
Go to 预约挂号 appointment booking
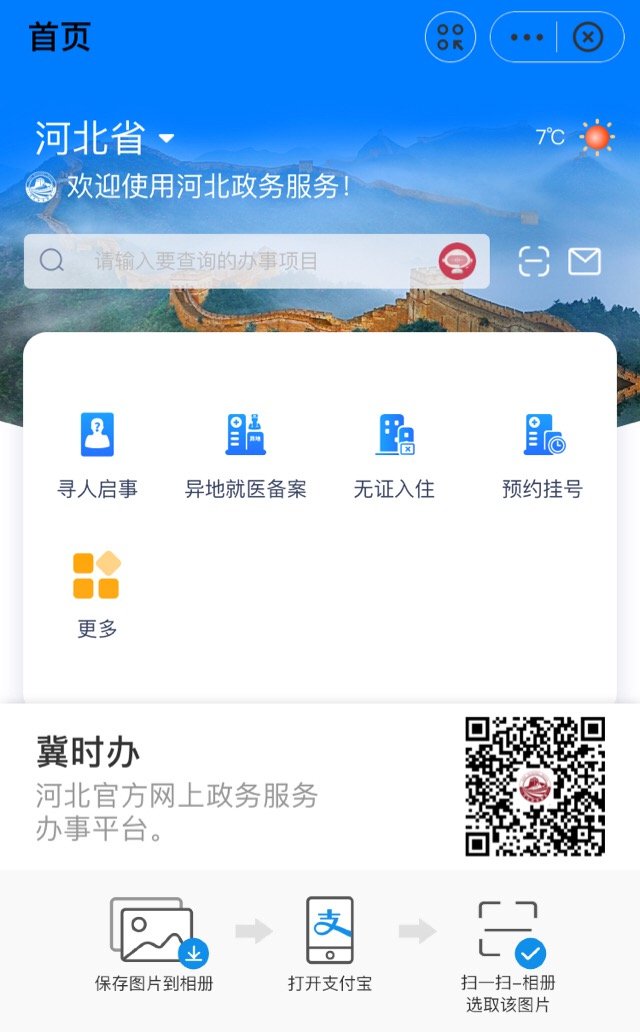[x=542, y=455]
